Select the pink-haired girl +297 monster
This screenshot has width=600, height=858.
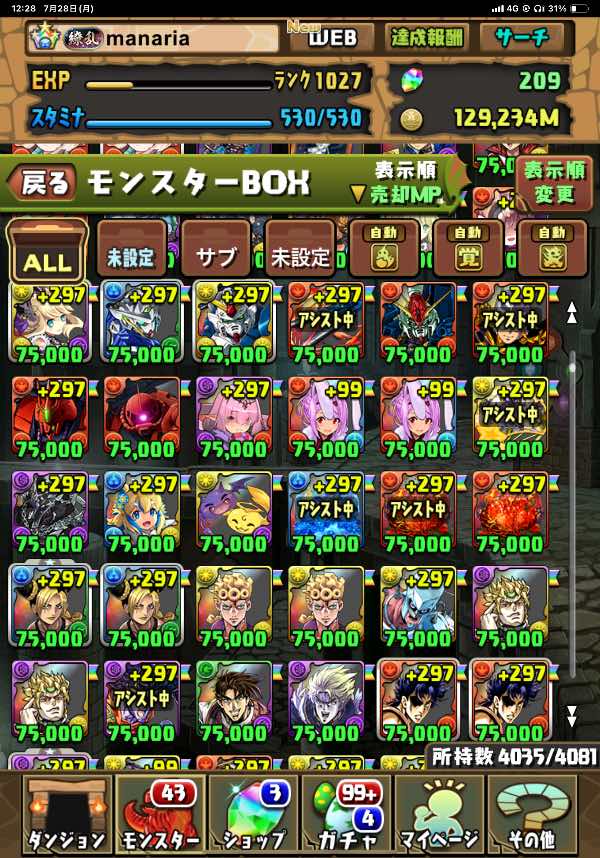tap(233, 417)
